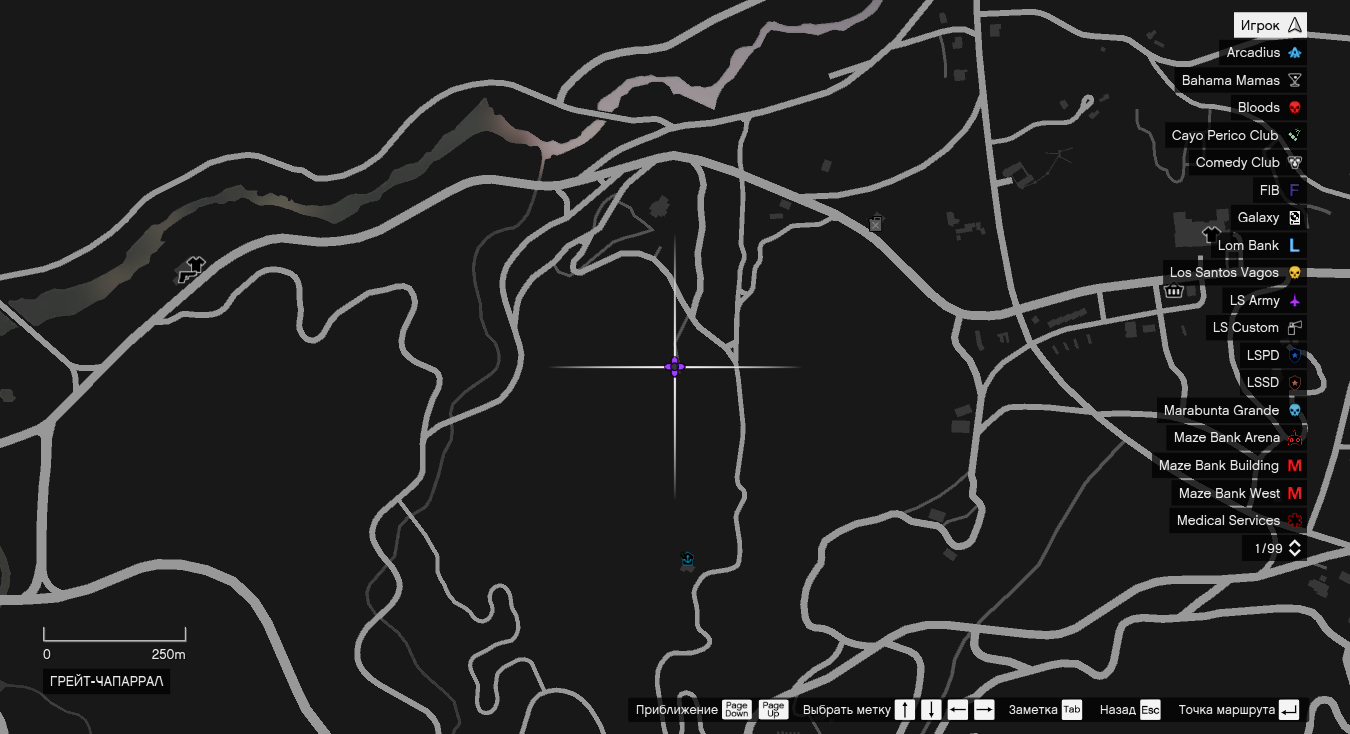Viewport: 1350px width, 734px height.
Task: Select Galaxy from the legend list
Action: (x=1268, y=218)
